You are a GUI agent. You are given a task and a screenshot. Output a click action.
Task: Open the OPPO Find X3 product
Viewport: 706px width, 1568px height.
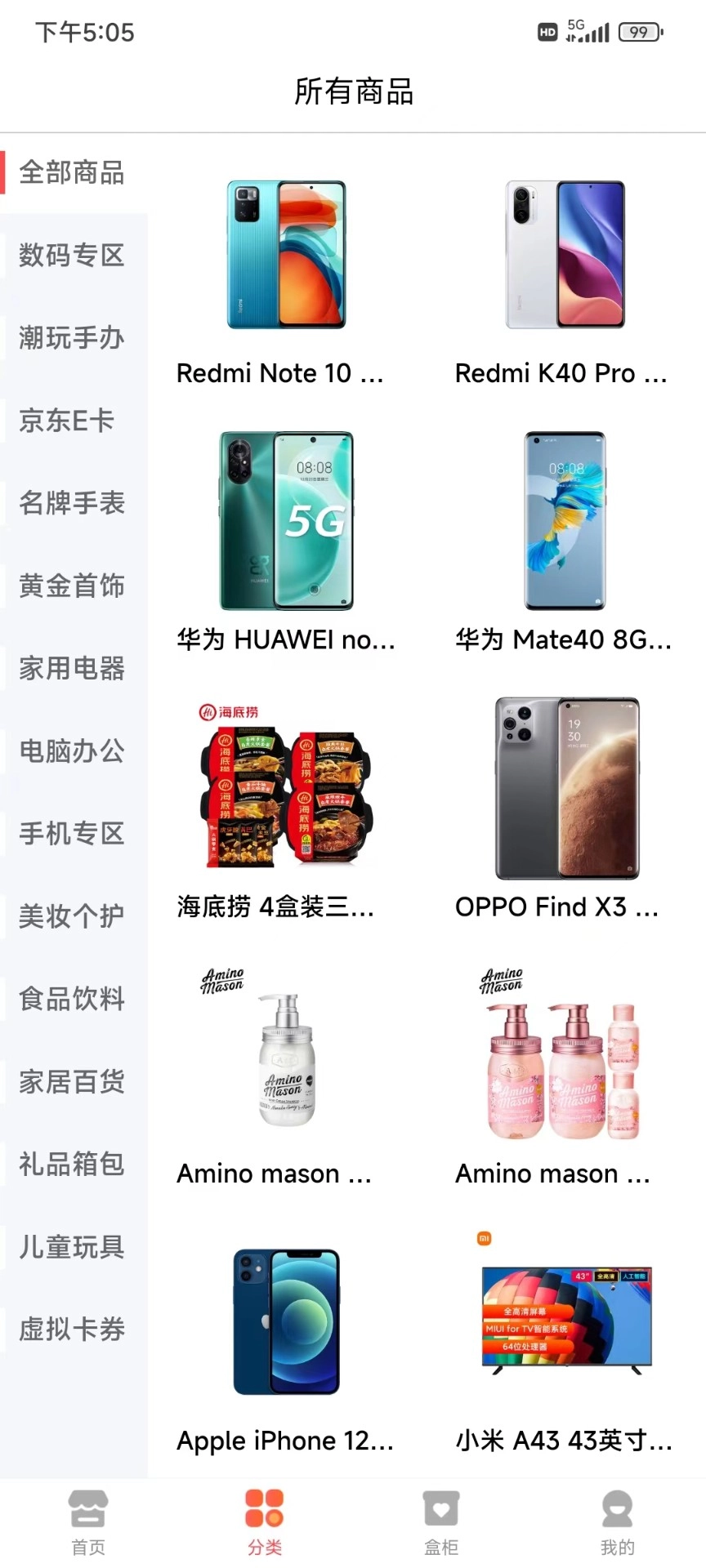pyautogui.click(x=565, y=786)
